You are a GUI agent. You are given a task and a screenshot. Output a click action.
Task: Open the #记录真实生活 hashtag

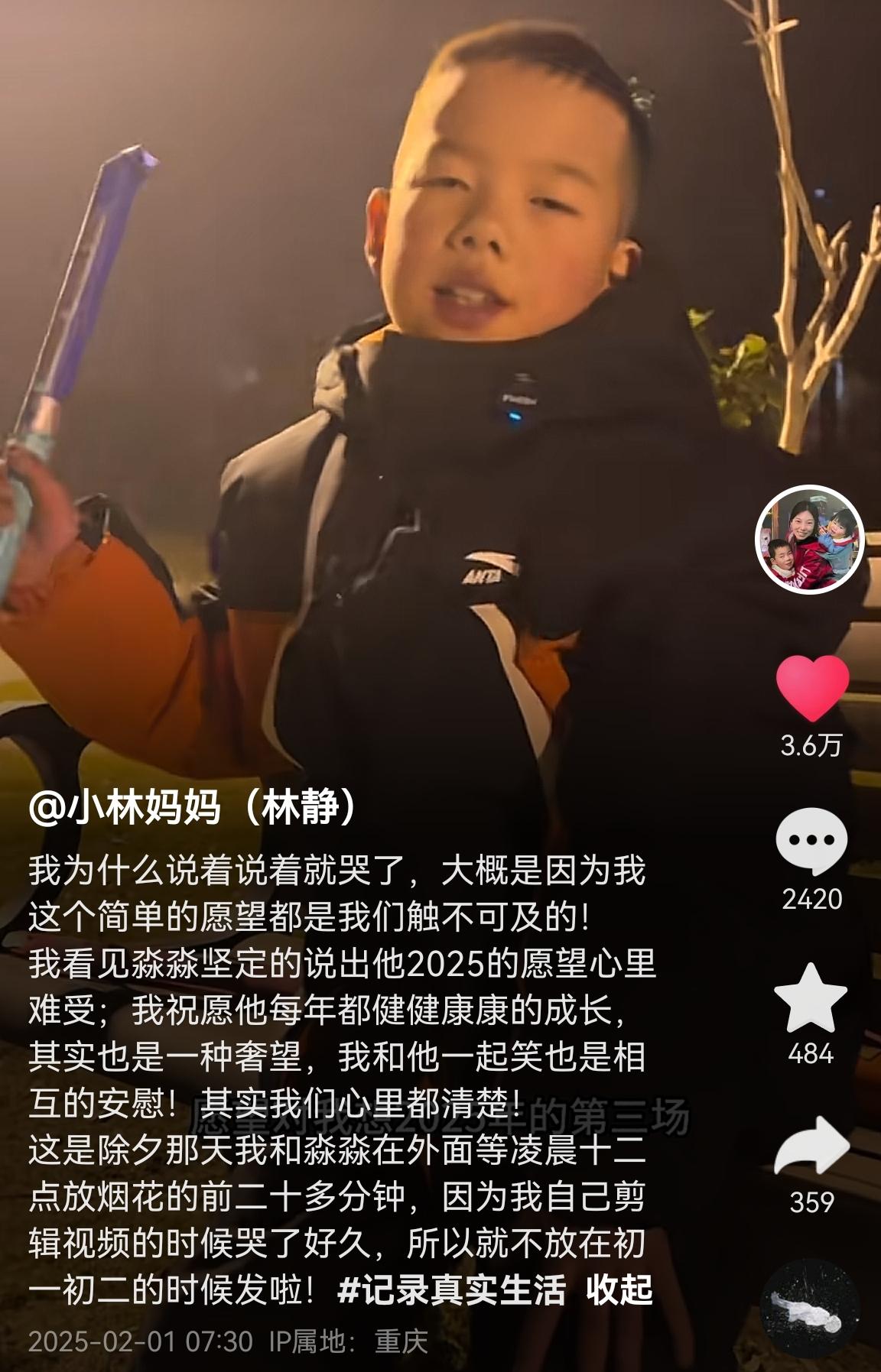pos(453,1291)
